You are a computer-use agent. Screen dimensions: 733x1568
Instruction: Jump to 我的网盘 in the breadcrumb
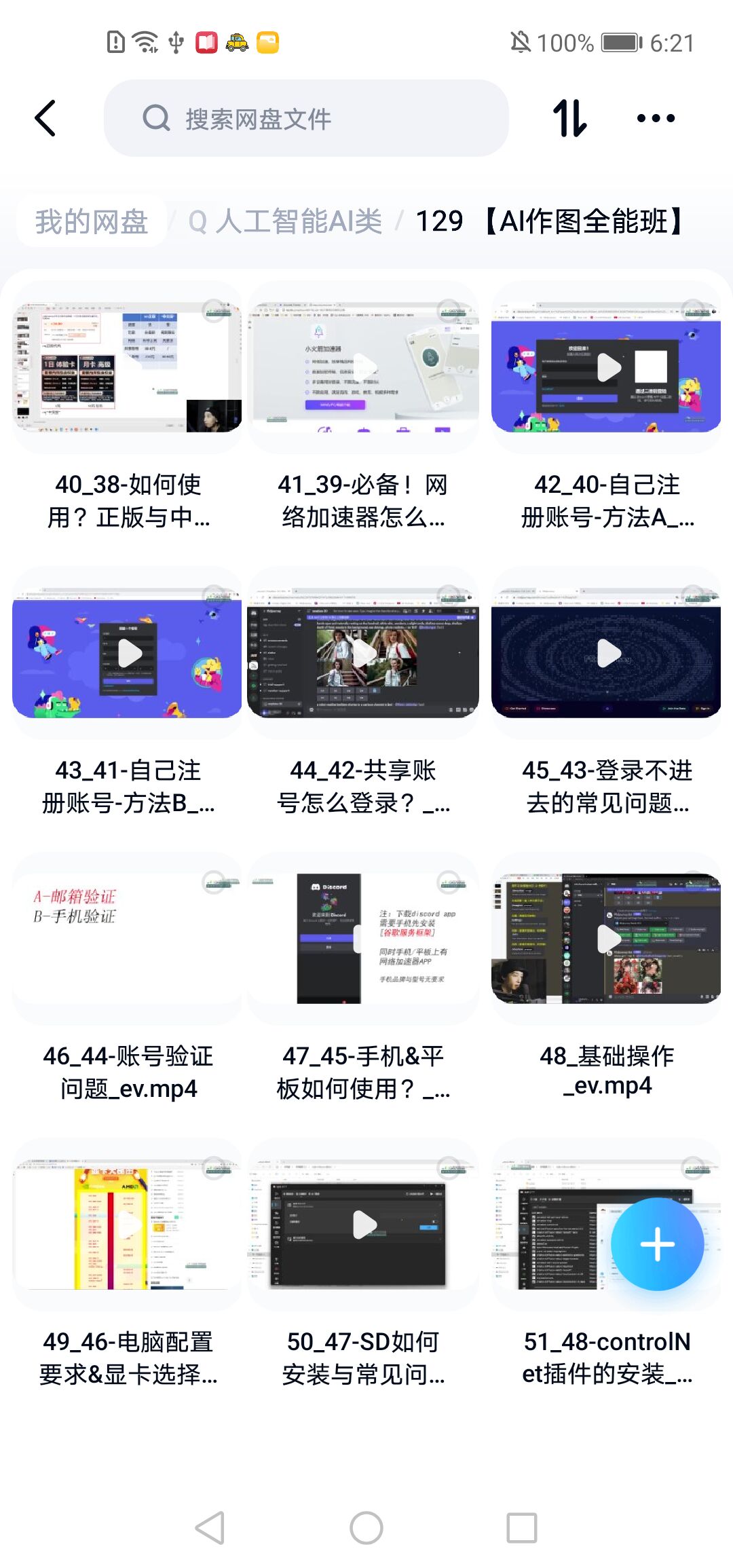pos(92,222)
